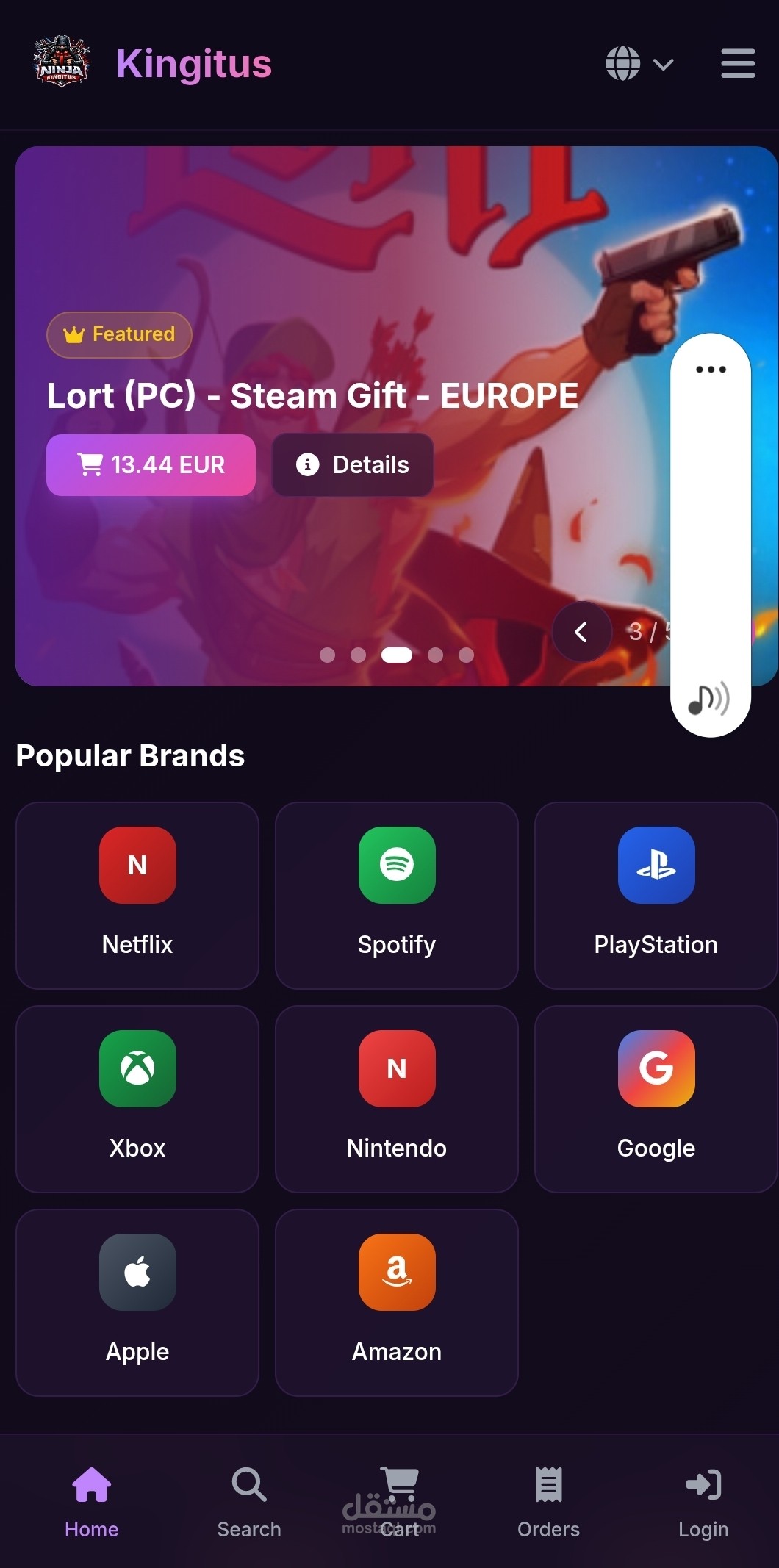The width and height of the screenshot is (779, 1568).
Task: View Apple brand products
Action: [137, 1303]
